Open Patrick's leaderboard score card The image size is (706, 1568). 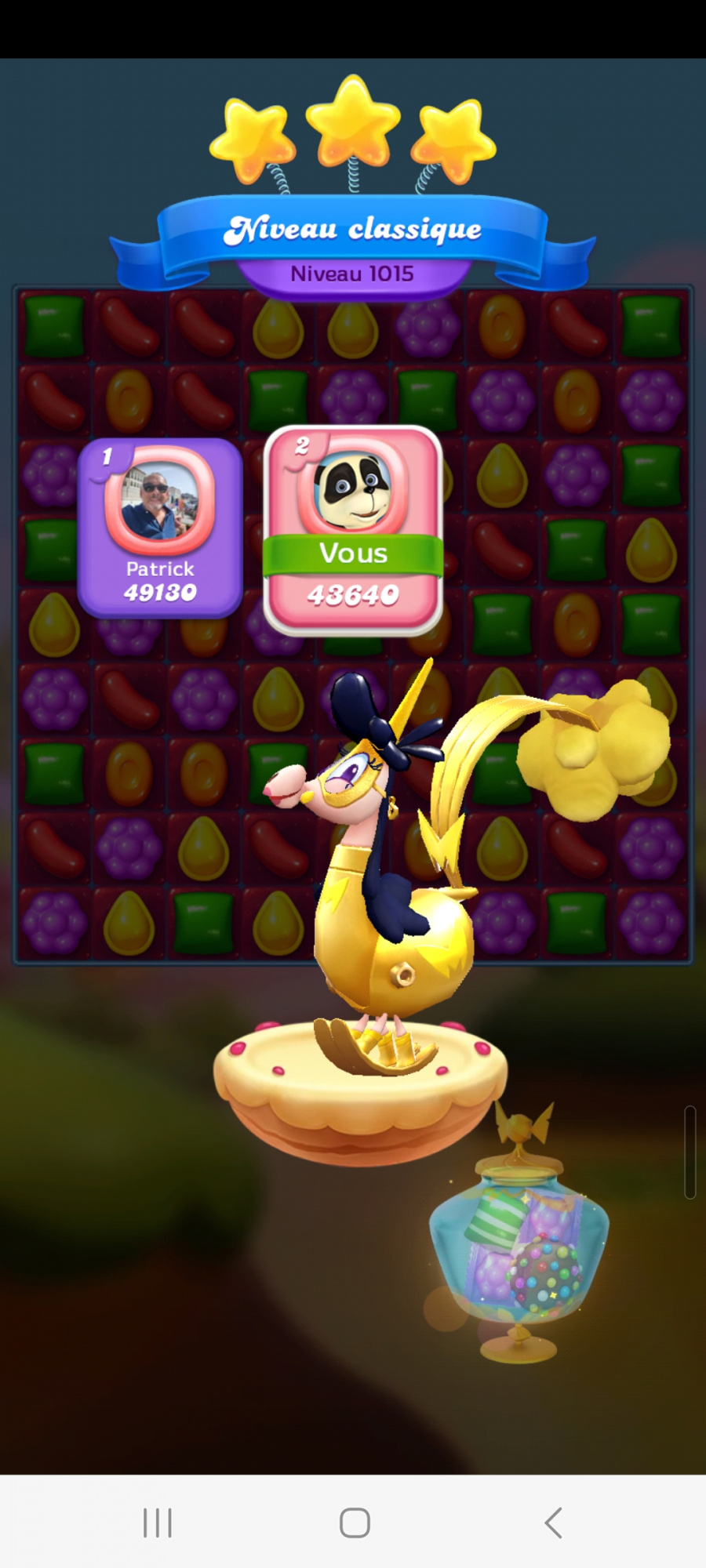tap(160, 528)
